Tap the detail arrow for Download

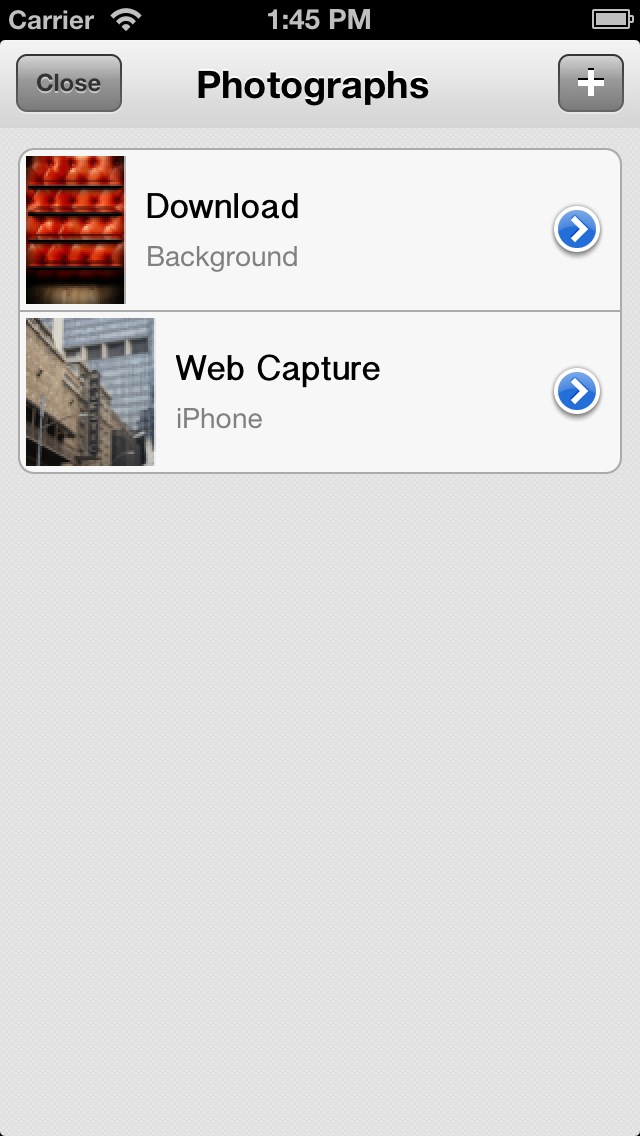[577, 230]
